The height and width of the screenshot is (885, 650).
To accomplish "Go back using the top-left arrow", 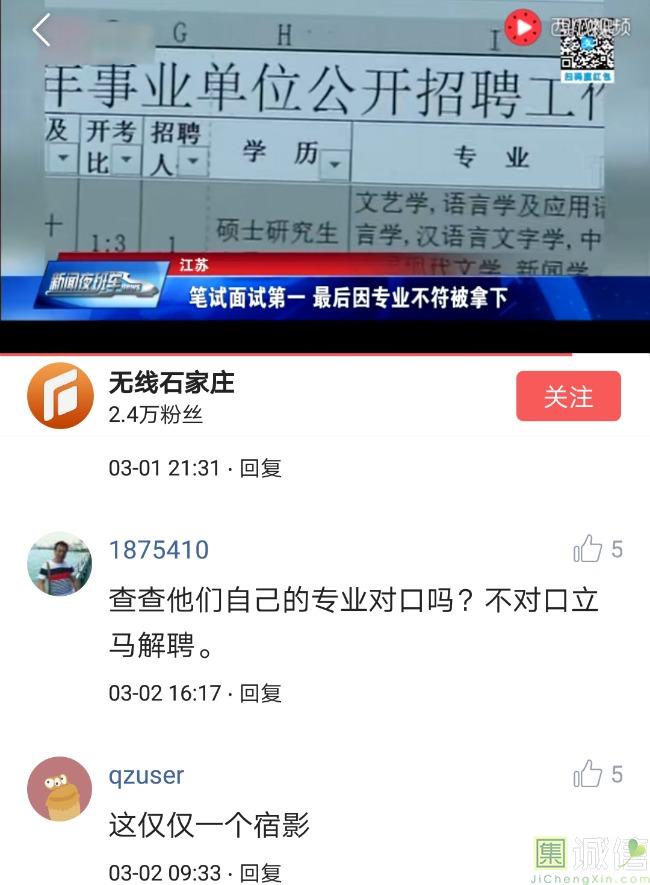I will click(41, 31).
